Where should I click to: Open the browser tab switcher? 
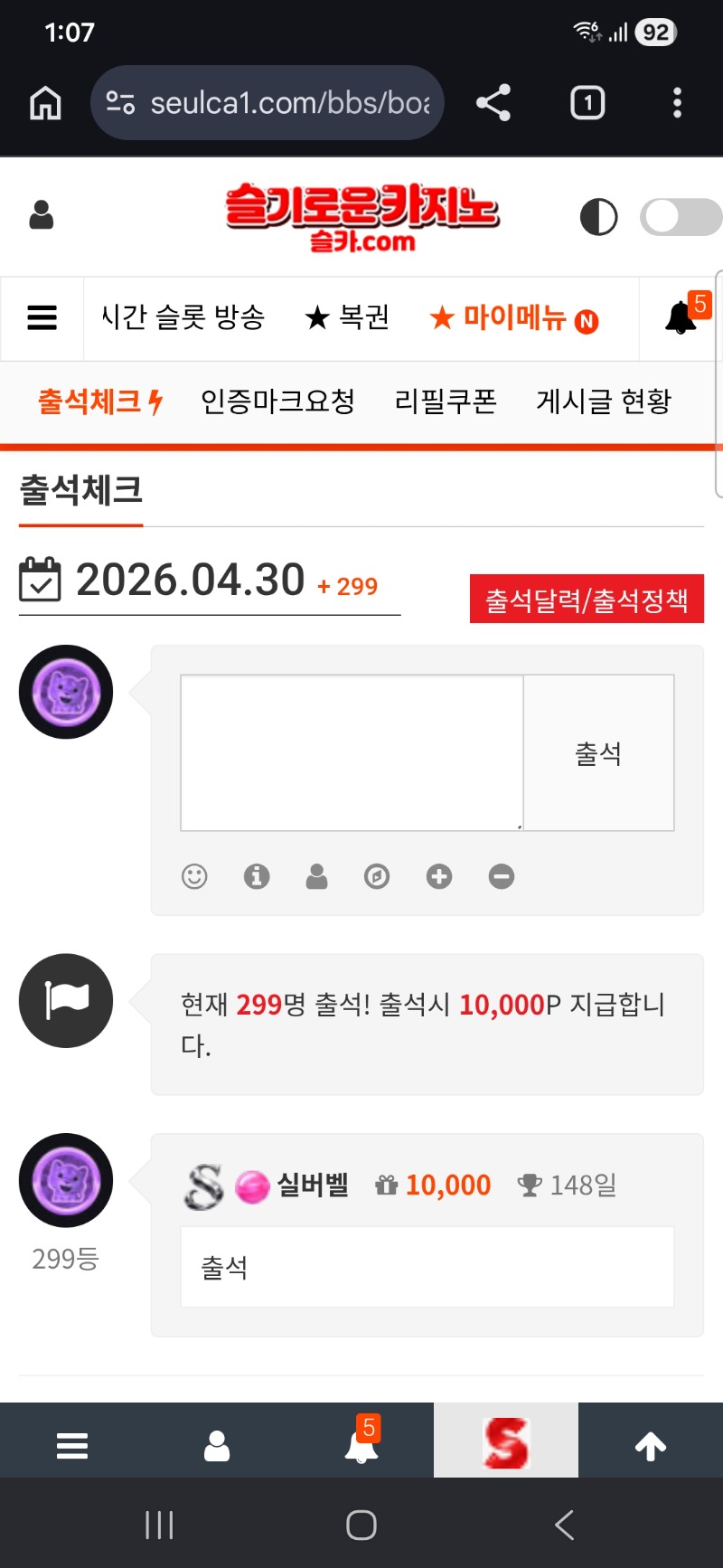click(x=587, y=103)
